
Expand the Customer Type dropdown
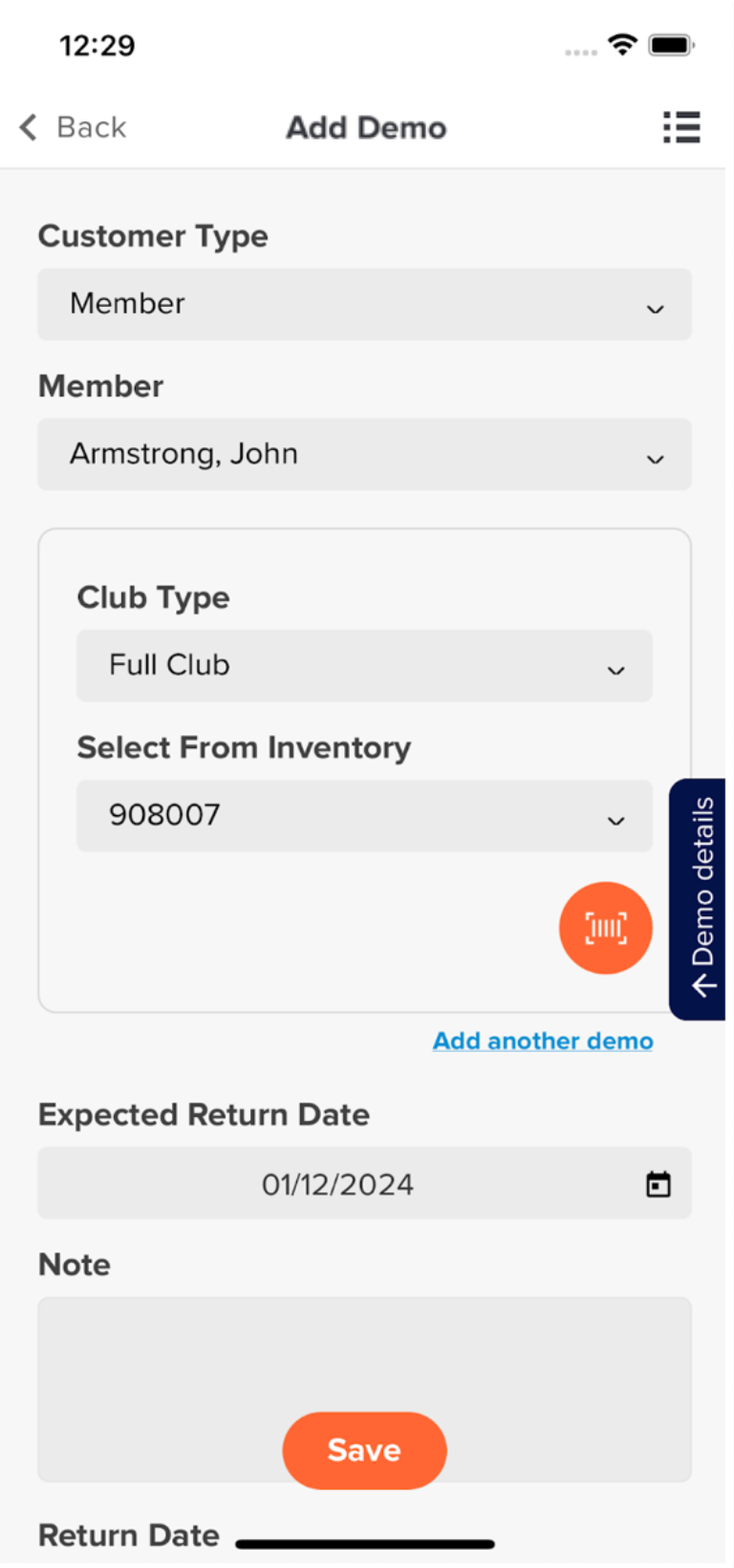coord(364,304)
